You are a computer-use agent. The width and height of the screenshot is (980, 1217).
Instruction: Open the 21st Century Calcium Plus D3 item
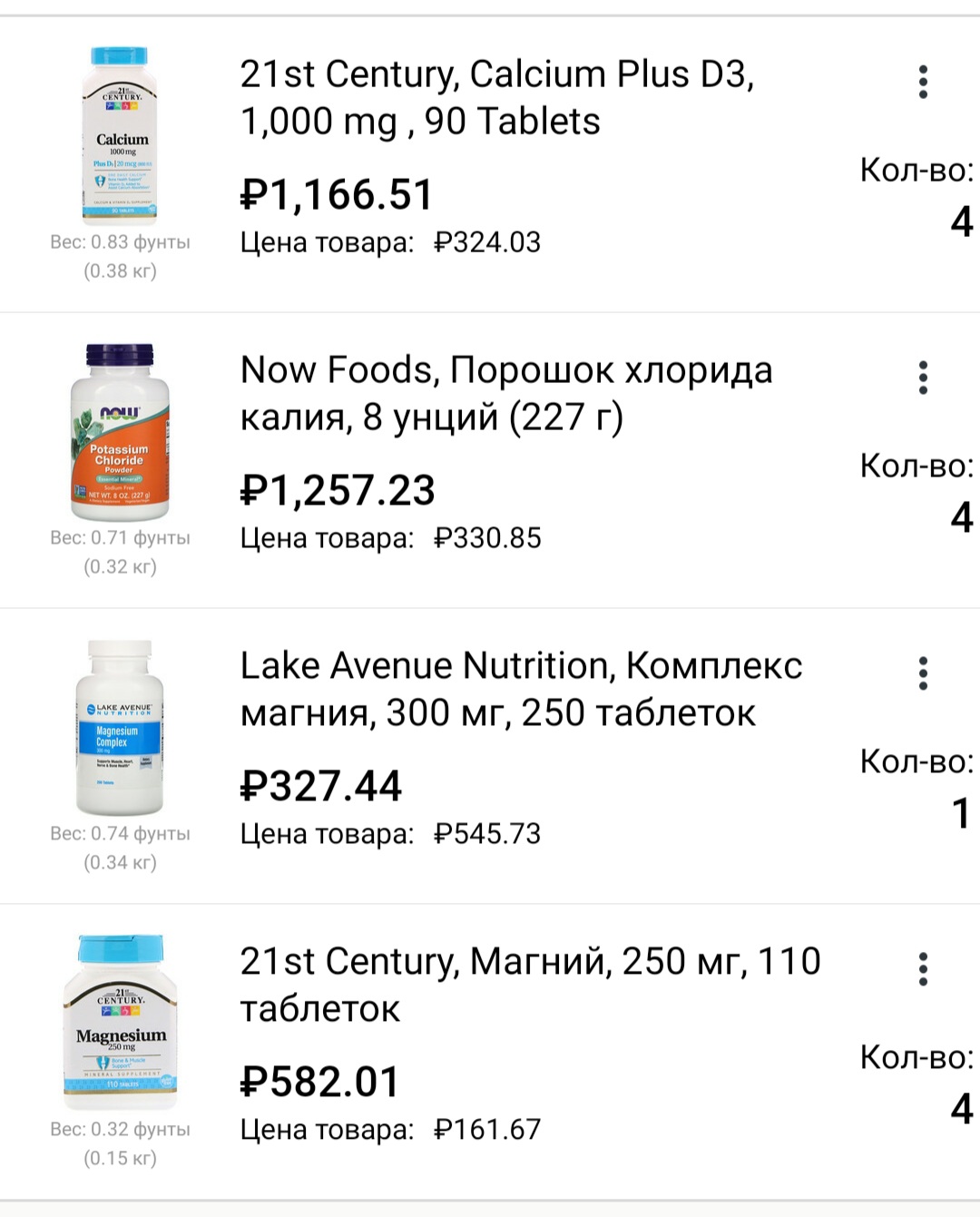click(x=496, y=97)
